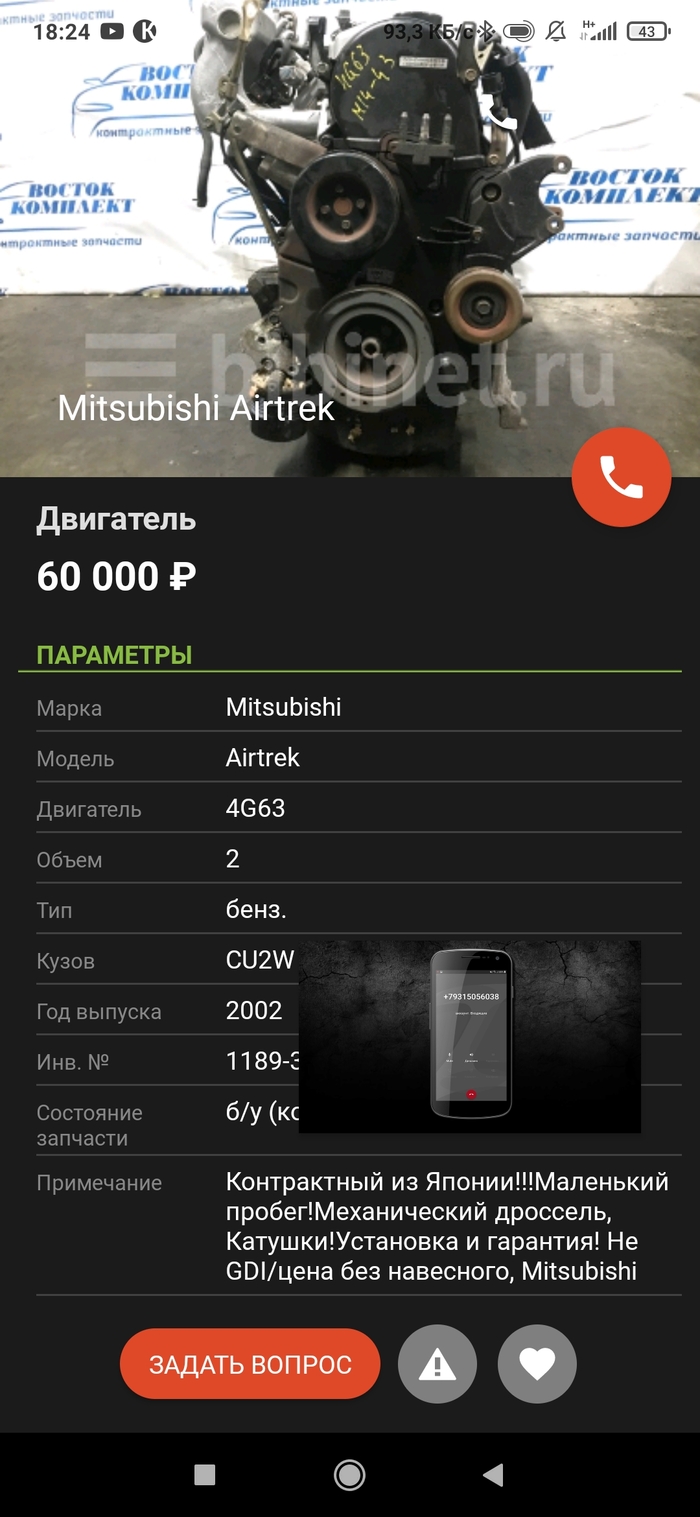The height and width of the screenshot is (1517, 700).
Task: Tap the ЗАДАТЬ ВОПРОС button
Action: coord(250,1364)
